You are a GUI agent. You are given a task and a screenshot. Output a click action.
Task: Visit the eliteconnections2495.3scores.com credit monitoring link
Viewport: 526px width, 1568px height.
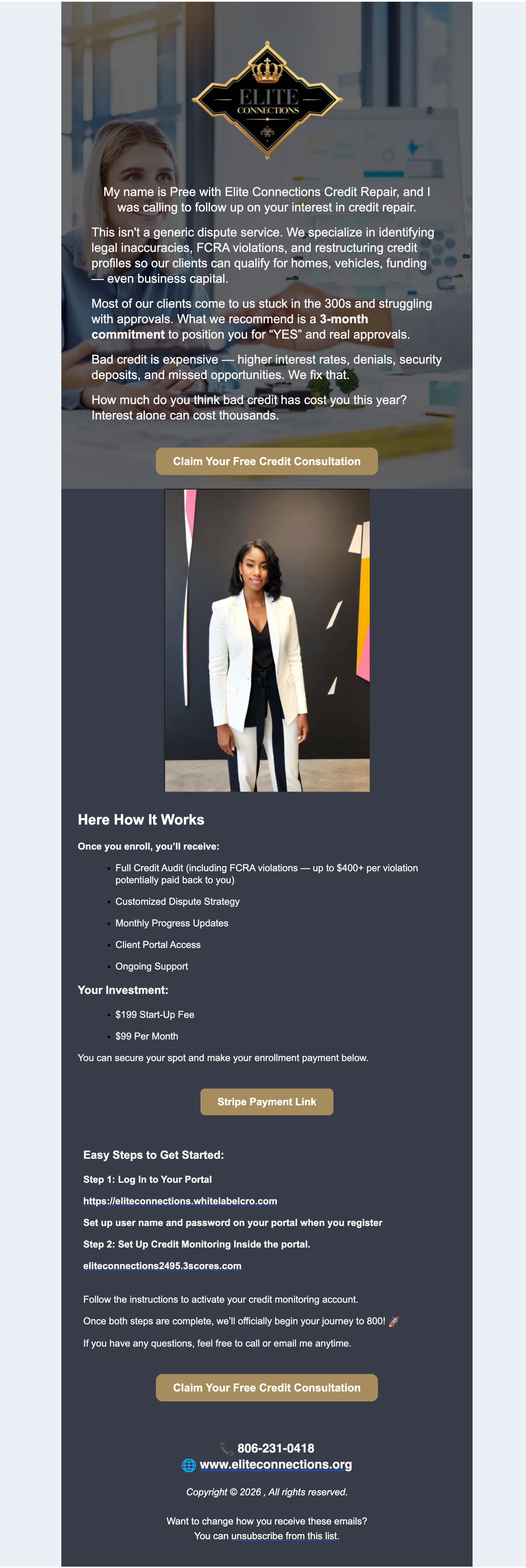click(162, 1265)
